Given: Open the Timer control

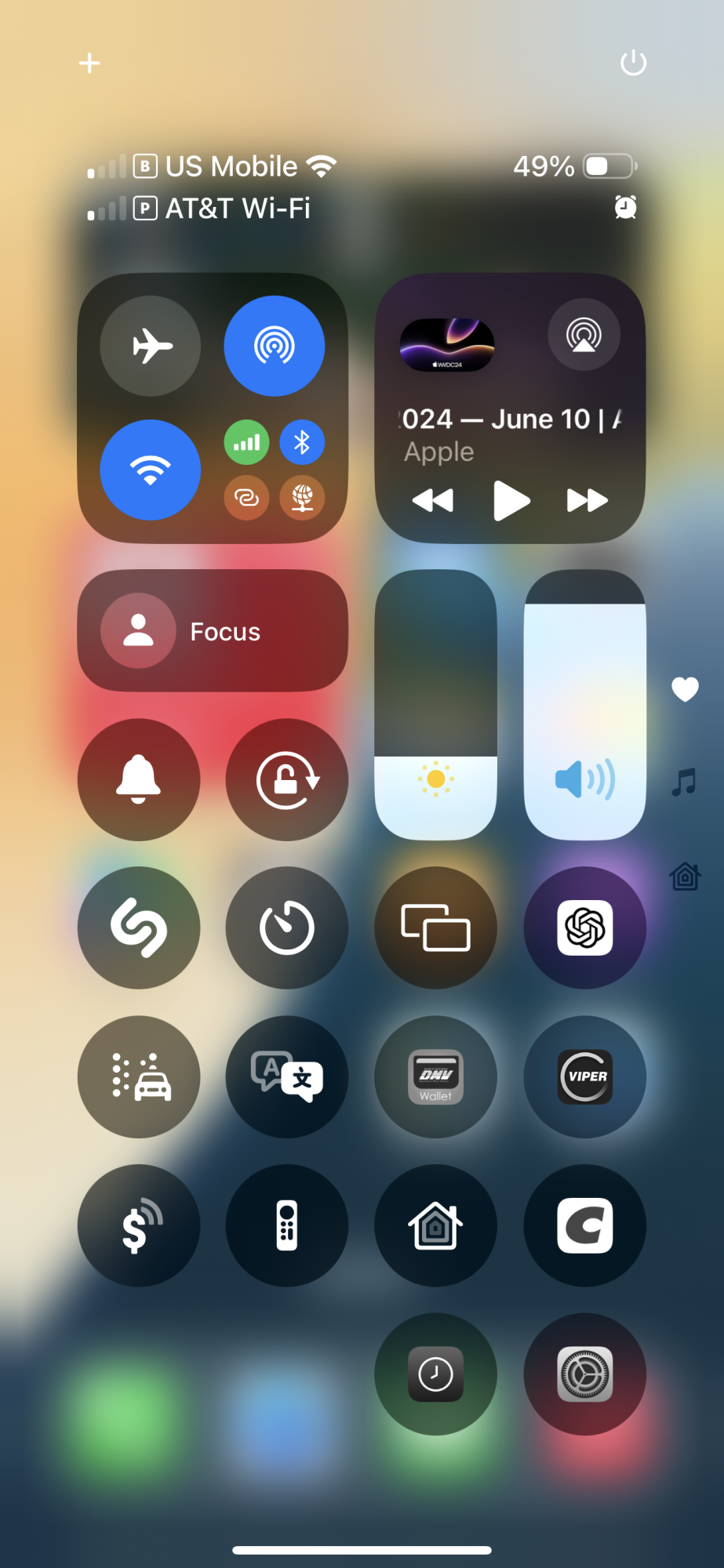Looking at the screenshot, I should click(x=287, y=927).
